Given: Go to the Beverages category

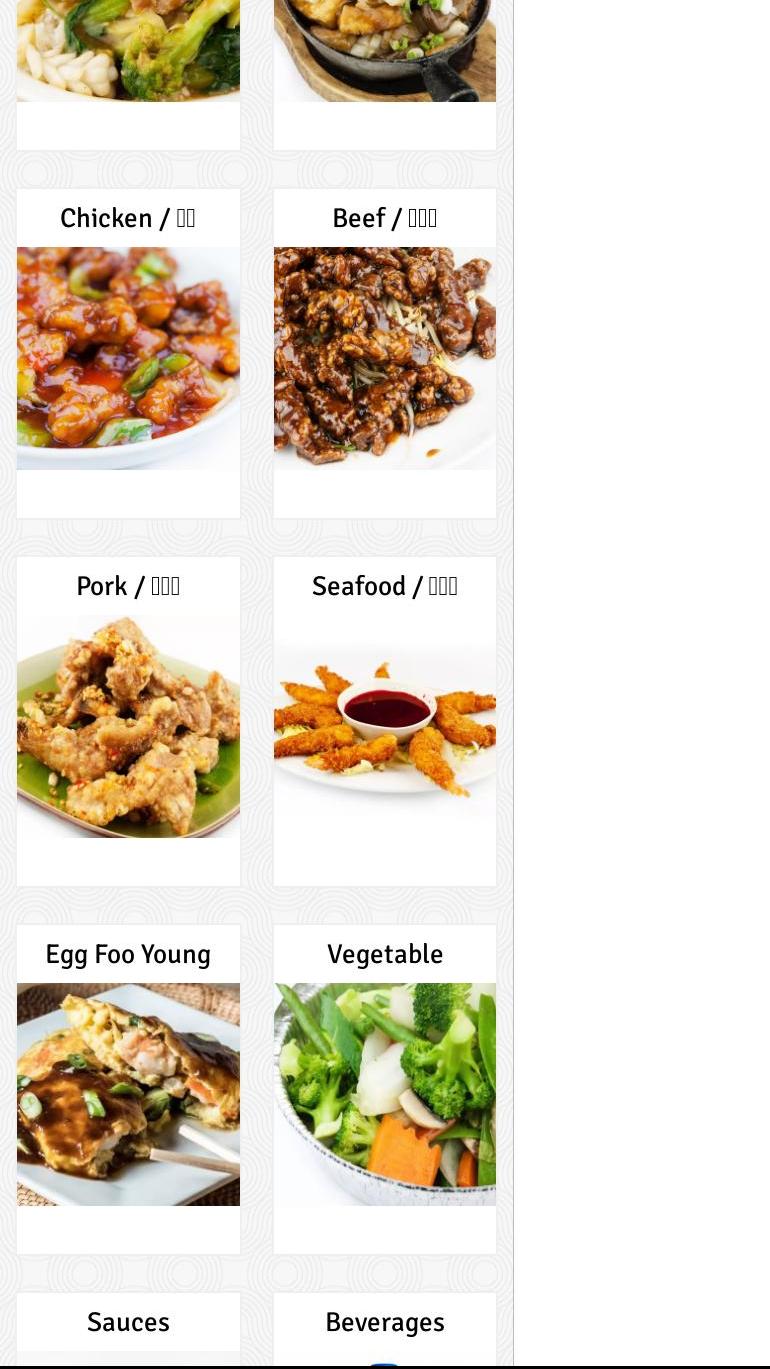Looking at the screenshot, I should (385, 1324).
